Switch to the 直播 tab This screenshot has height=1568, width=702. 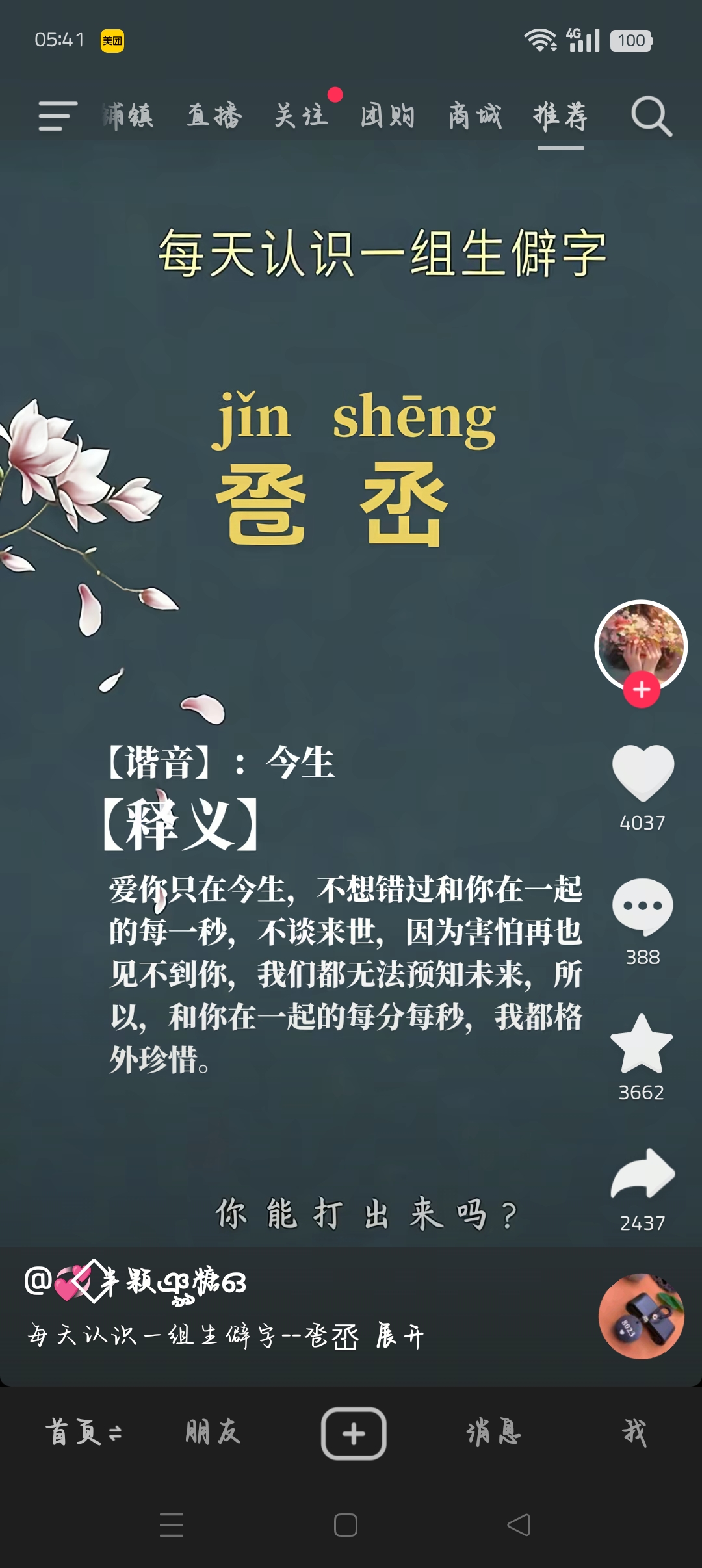[x=214, y=116]
